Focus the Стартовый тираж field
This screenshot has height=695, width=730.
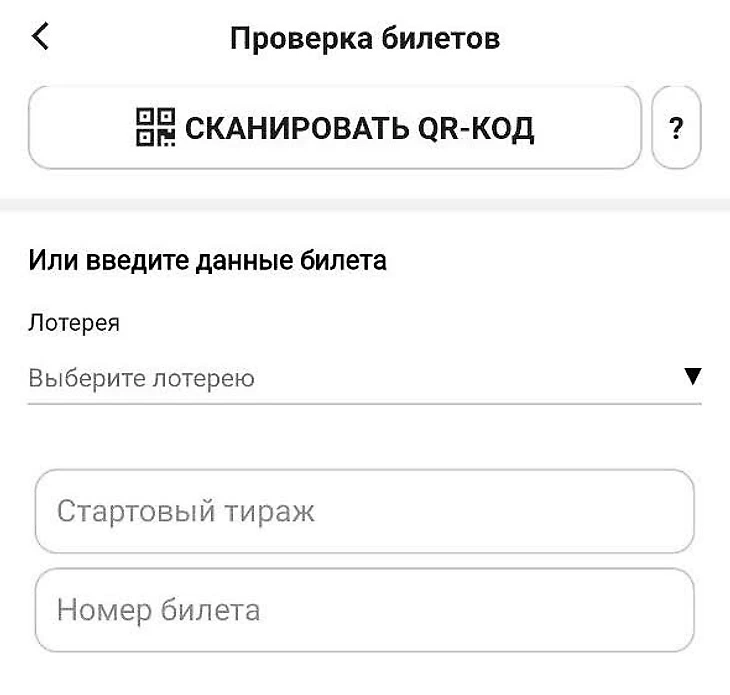(364, 511)
